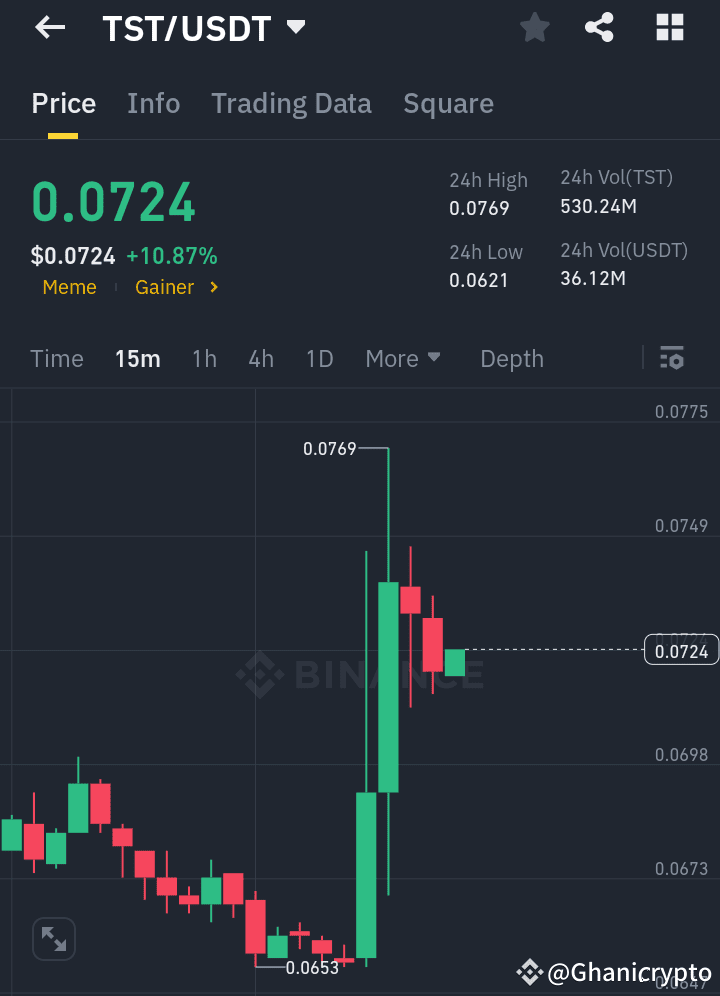This screenshot has width=720, height=996.
Task: Open the Gainer category link
Action: click(165, 287)
